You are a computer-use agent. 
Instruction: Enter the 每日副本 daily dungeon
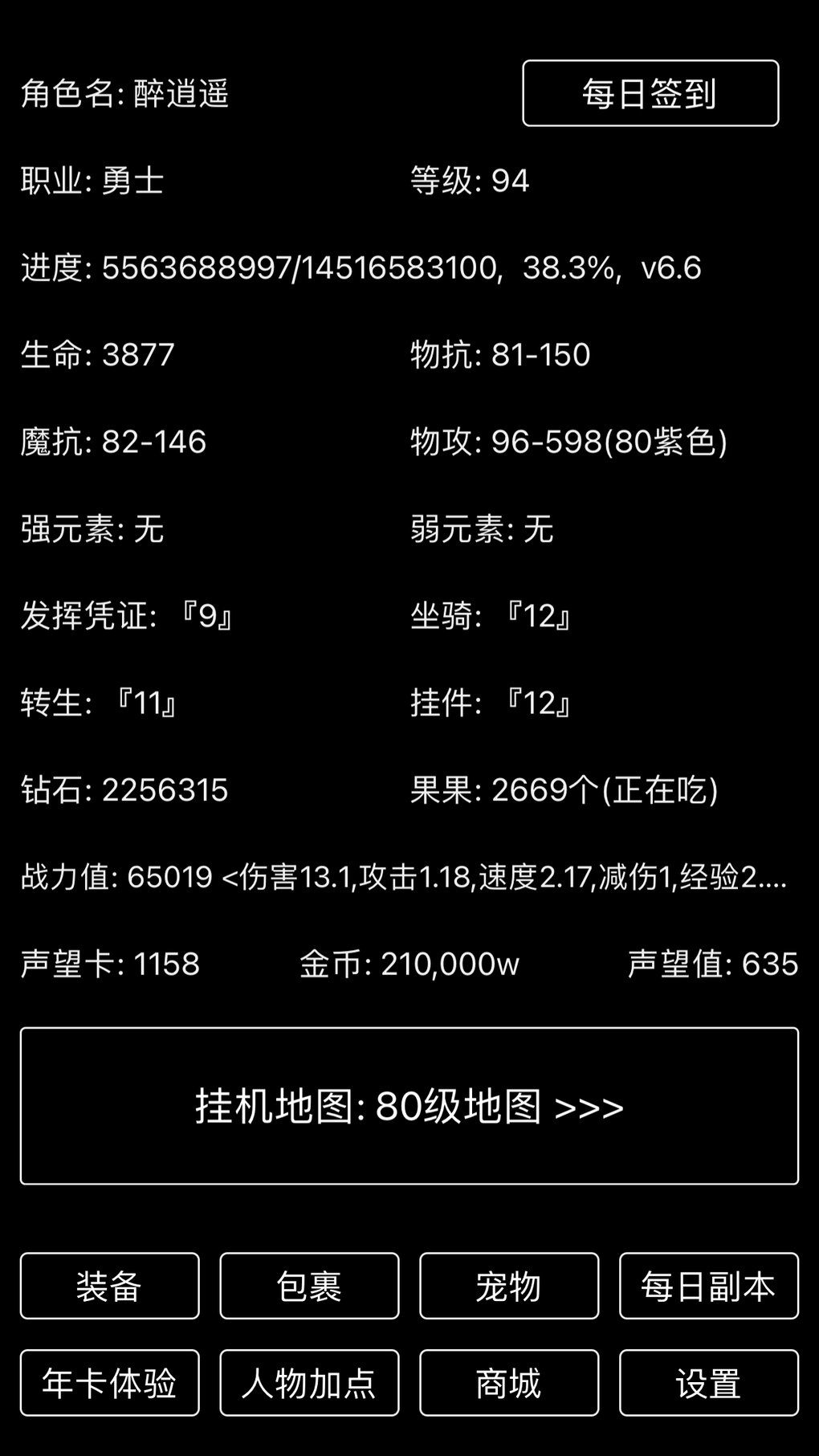click(708, 1286)
